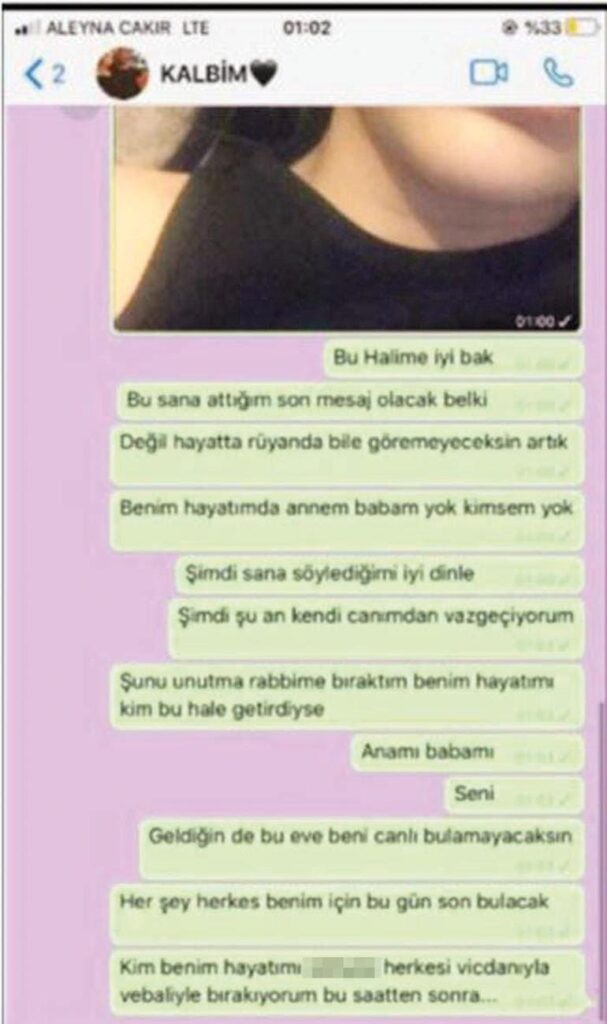Open the photo sent at 01:00
Screen dimensions: 607x1024
coord(346,218)
